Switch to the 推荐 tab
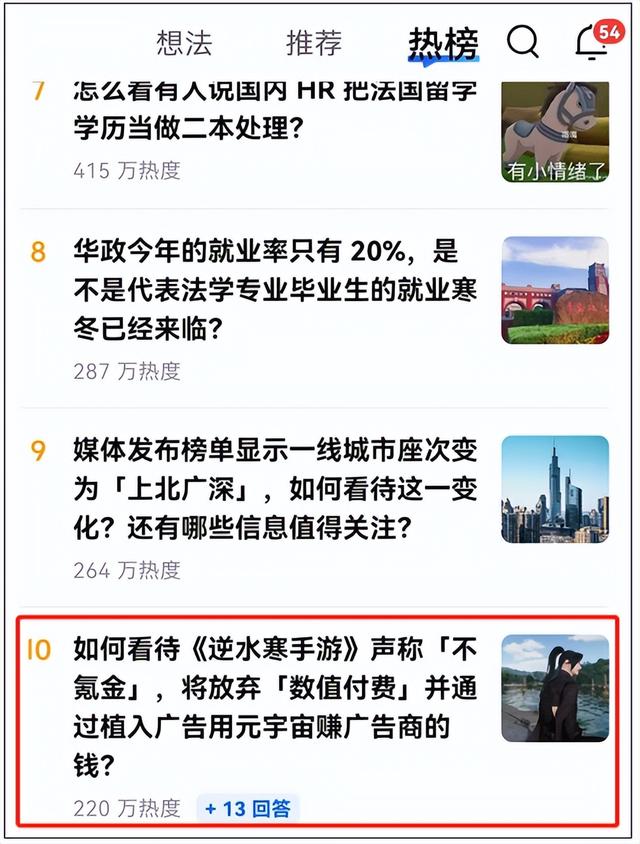Viewport: 640px width, 844px height. (x=314, y=43)
